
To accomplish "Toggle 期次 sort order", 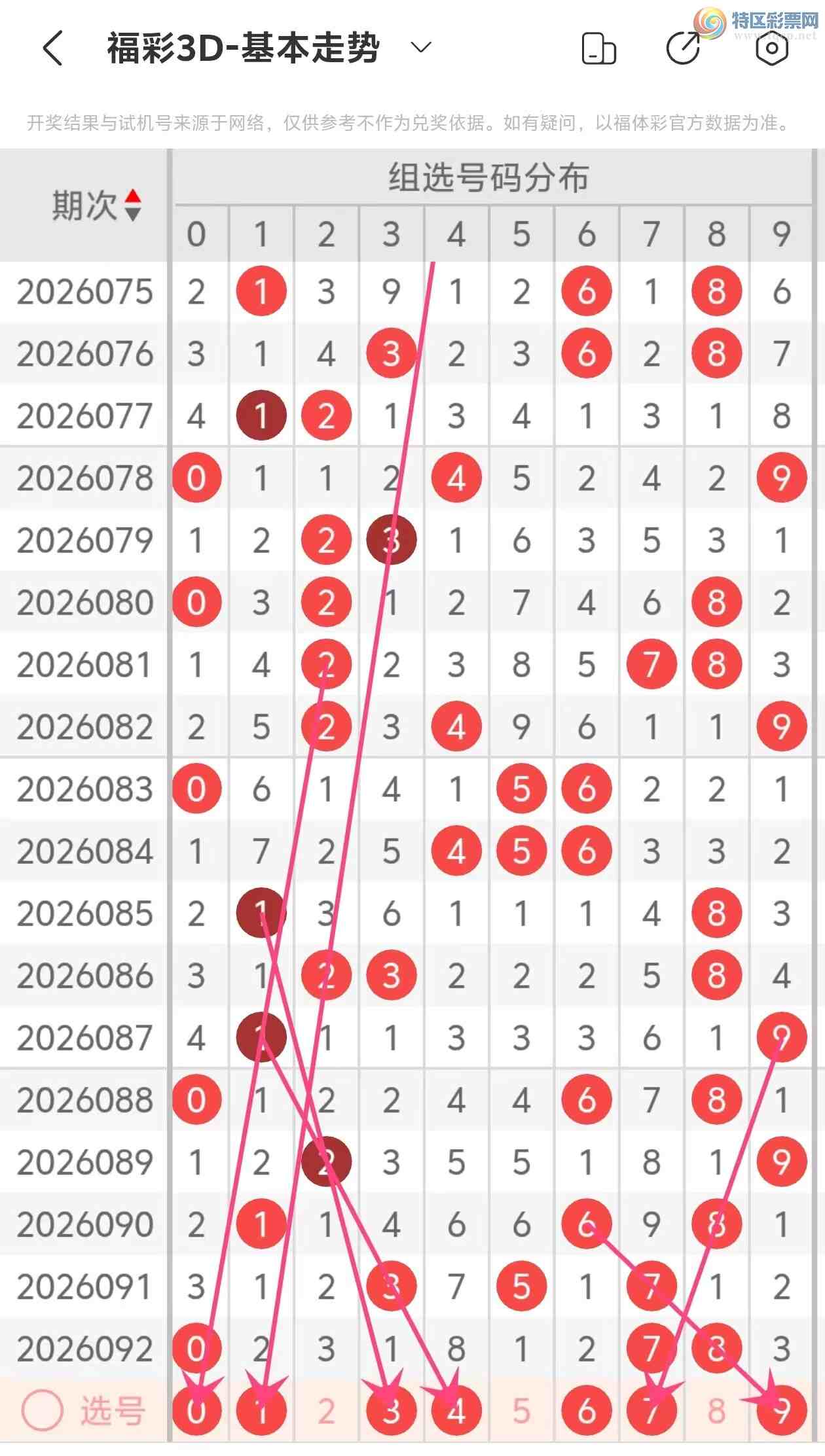I will (133, 205).
